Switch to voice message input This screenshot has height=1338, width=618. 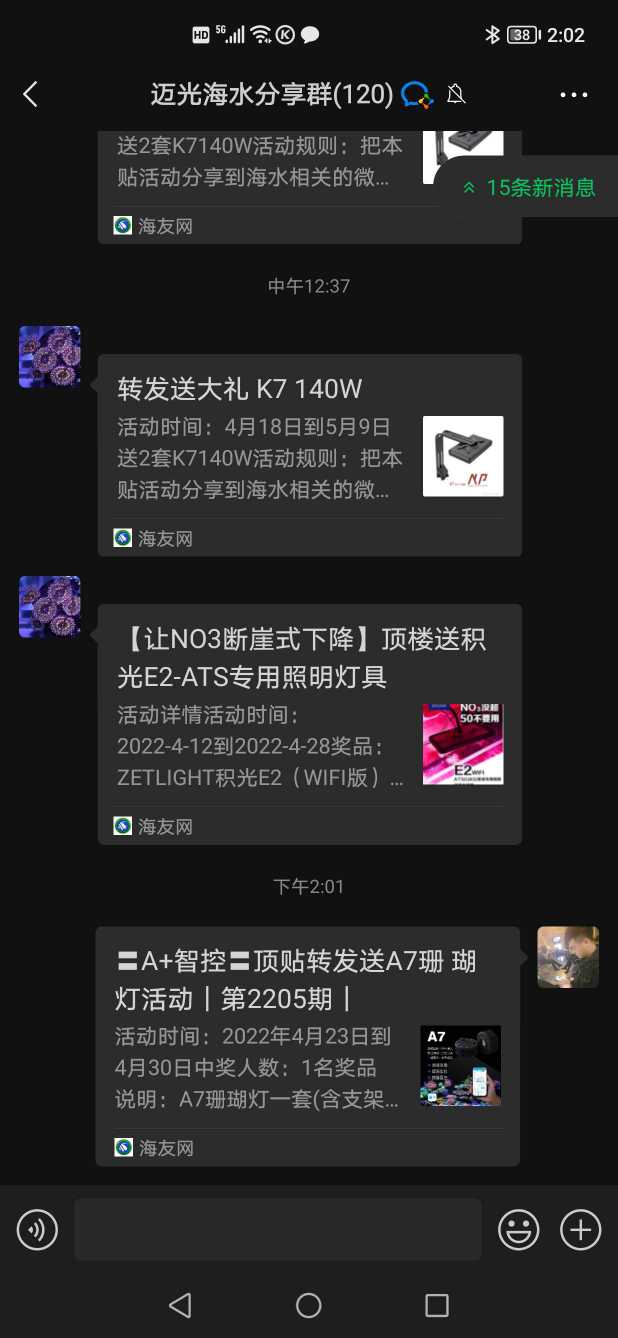(38, 1229)
